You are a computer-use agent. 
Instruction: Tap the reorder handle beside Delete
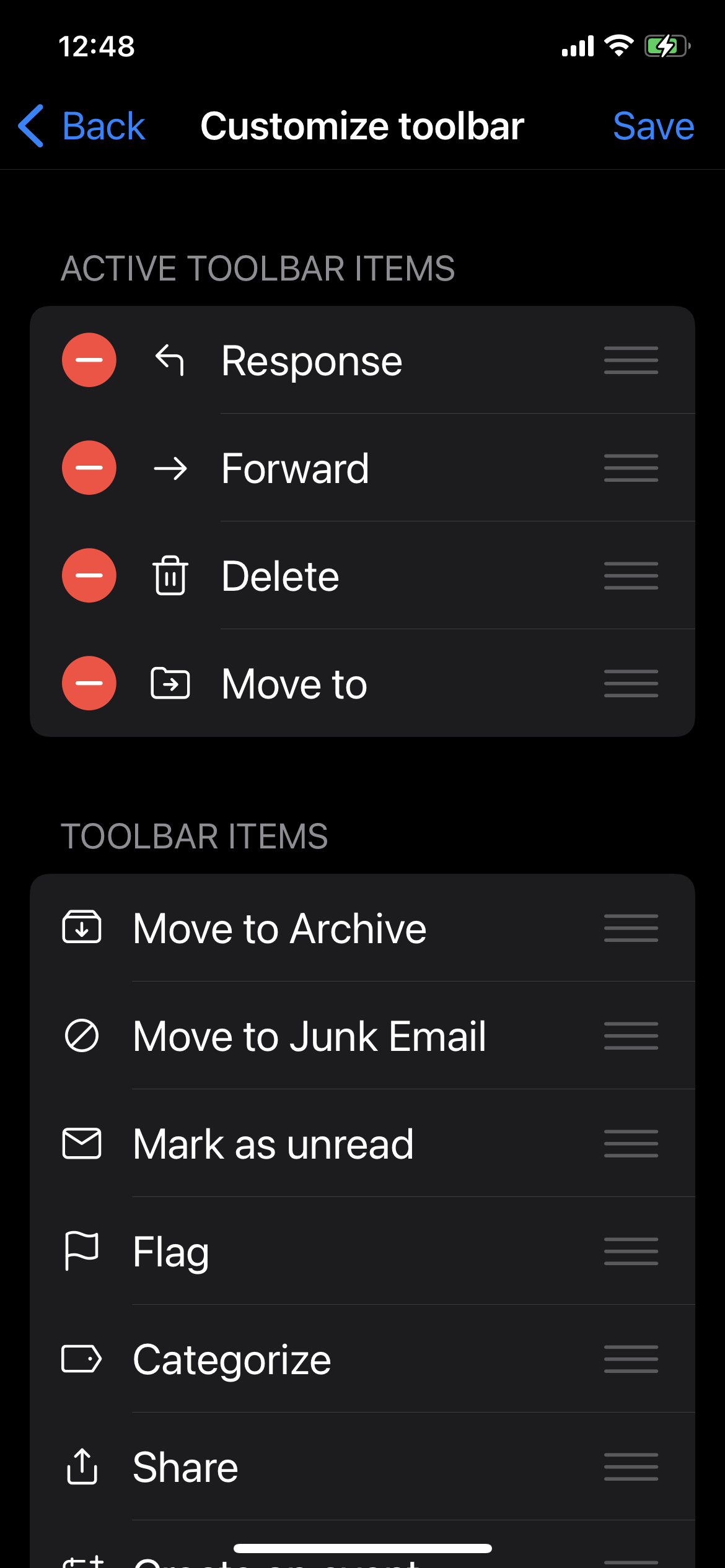[631, 575]
